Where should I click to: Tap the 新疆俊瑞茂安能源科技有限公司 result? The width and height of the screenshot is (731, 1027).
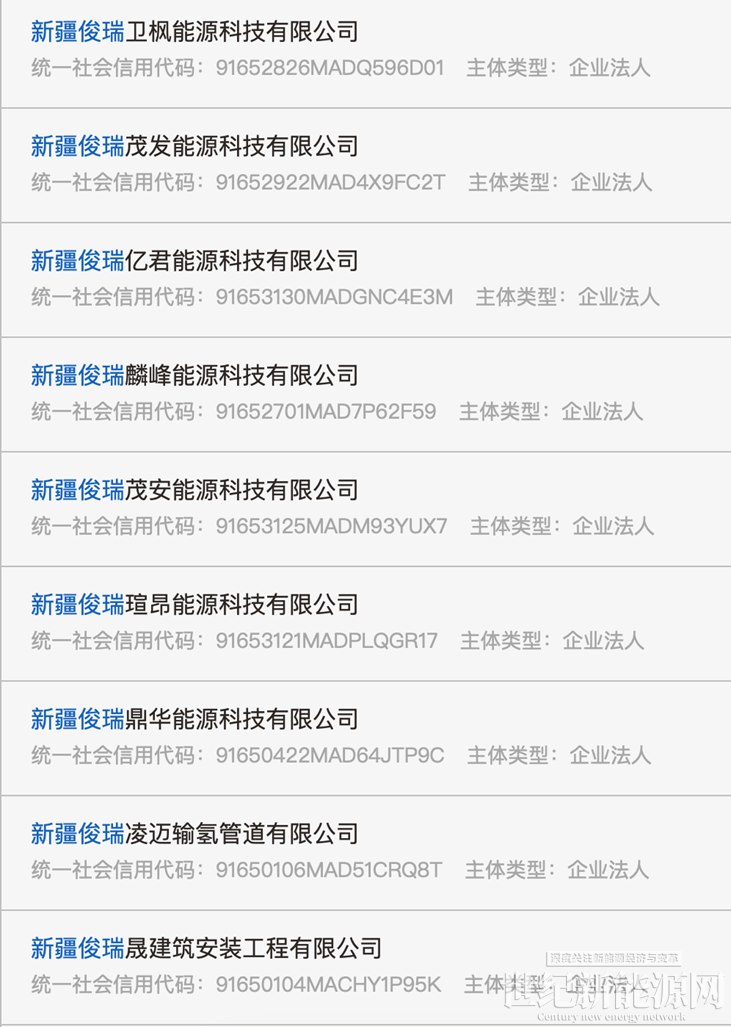click(x=195, y=490)
